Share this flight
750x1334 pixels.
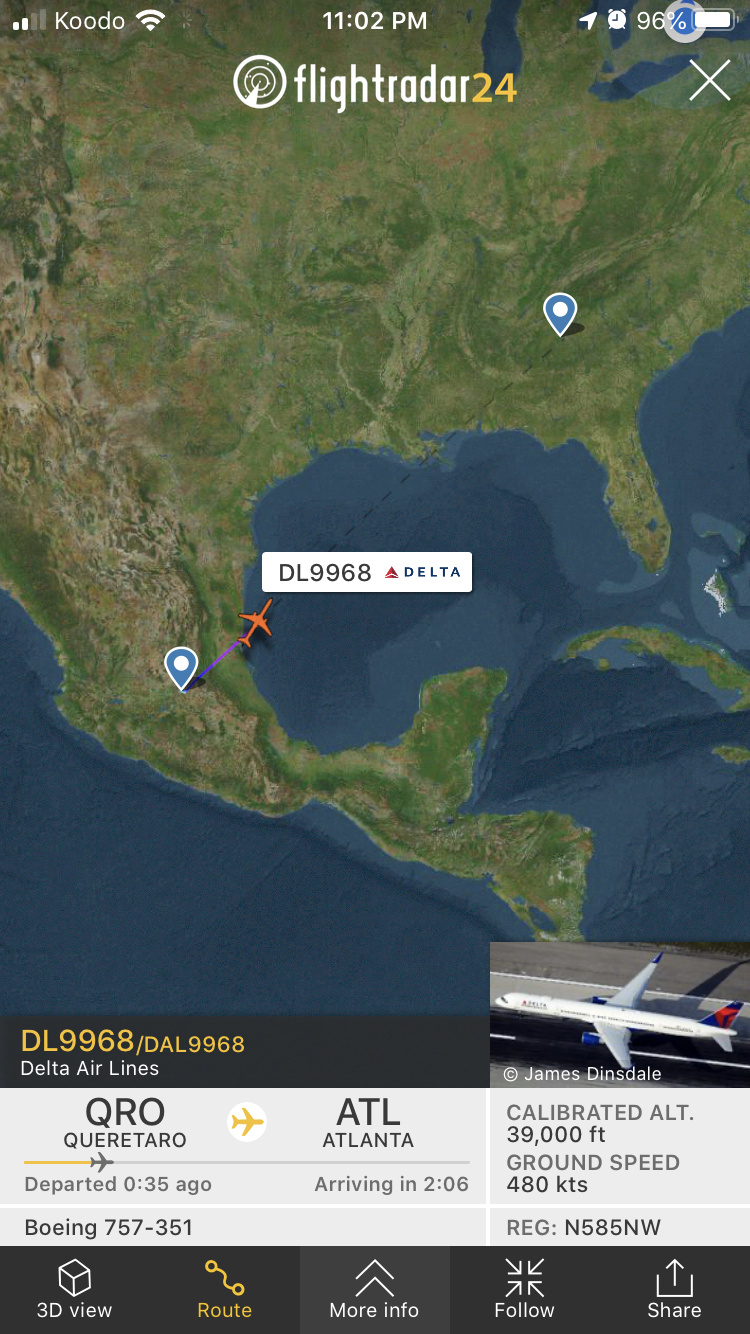tap(674, 1289)
